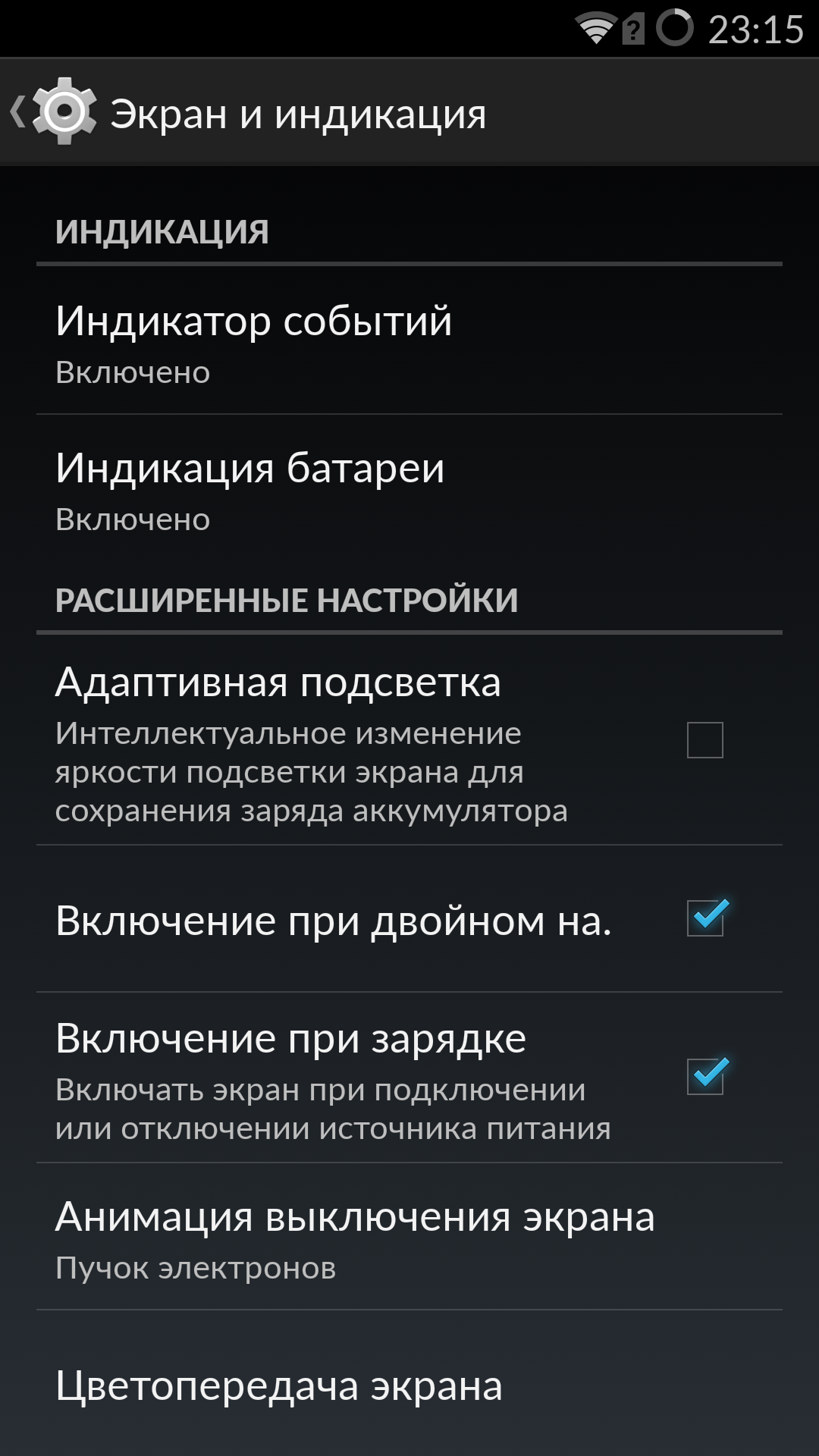819x1456 pixels.
Task: Open Цветопередача экрана settings
Action: pos(409,1386)
